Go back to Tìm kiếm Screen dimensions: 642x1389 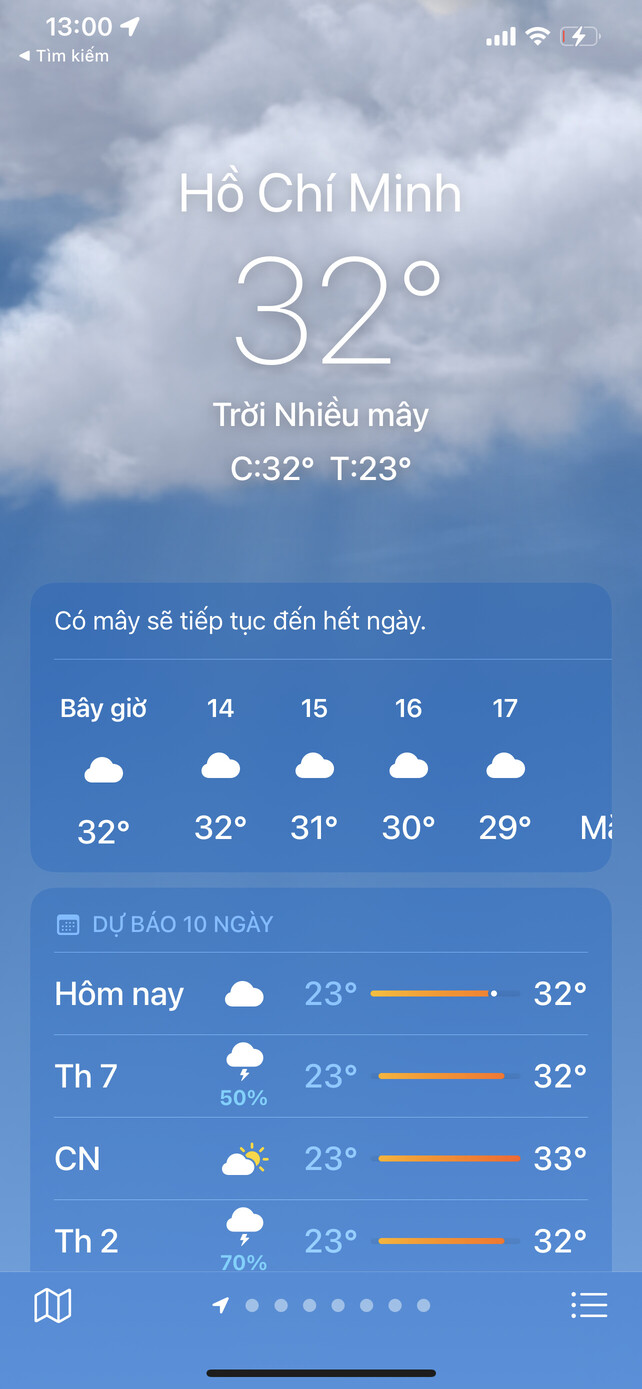click(x=64, y=56)
